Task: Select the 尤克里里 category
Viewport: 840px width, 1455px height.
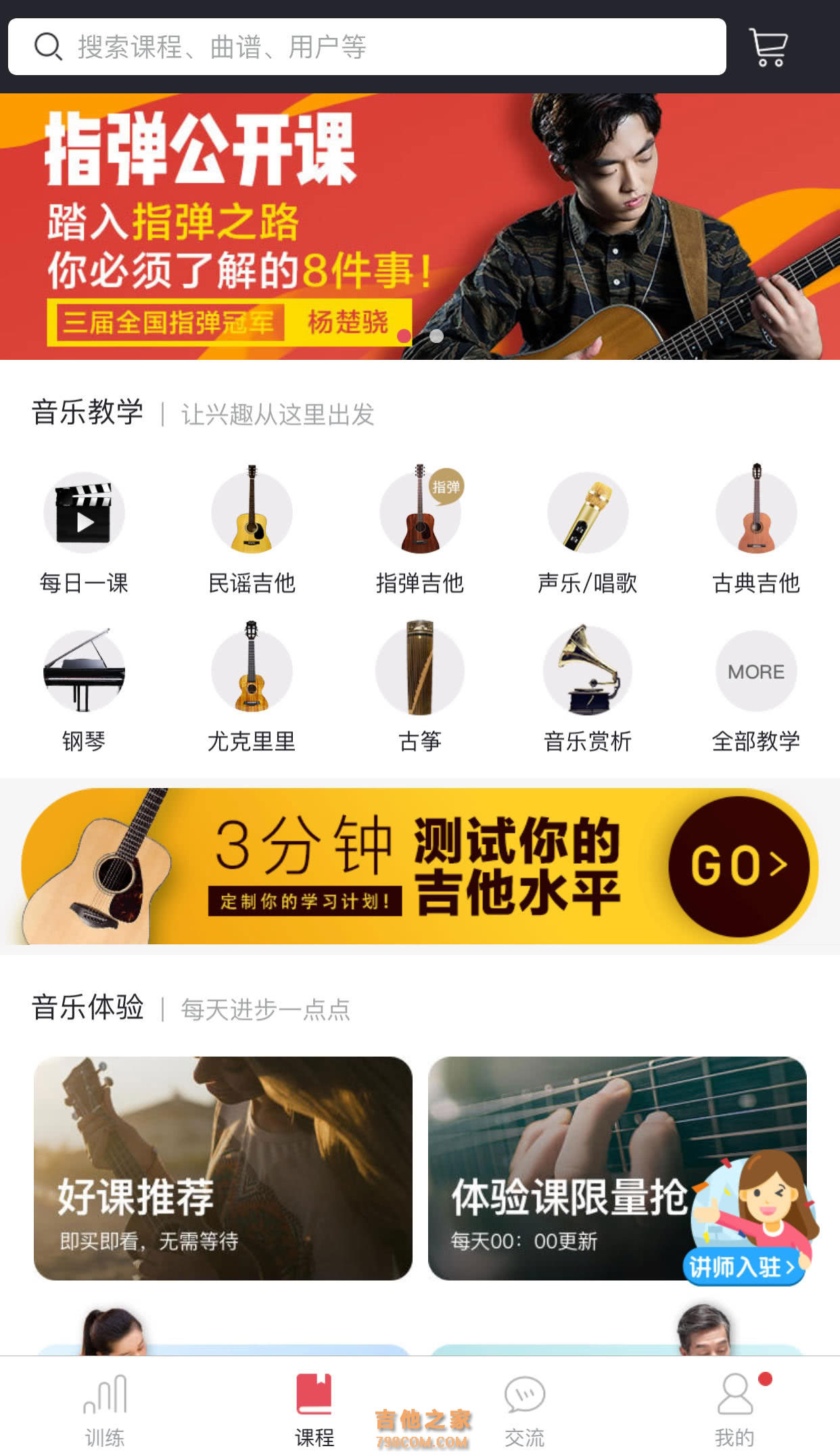Action: click(x=252, y=689)
